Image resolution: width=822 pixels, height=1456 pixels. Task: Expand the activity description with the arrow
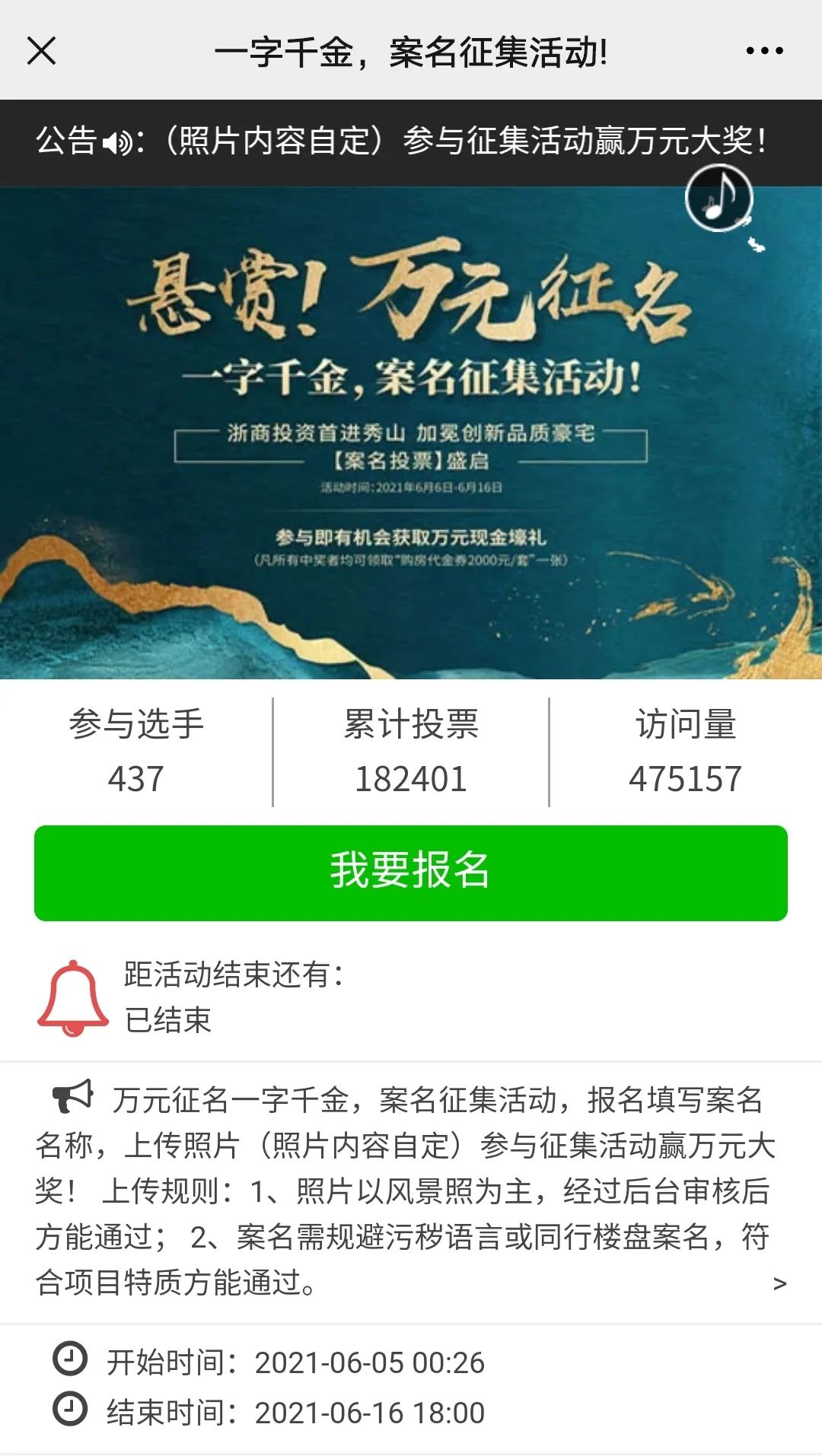pos(779,1283)
